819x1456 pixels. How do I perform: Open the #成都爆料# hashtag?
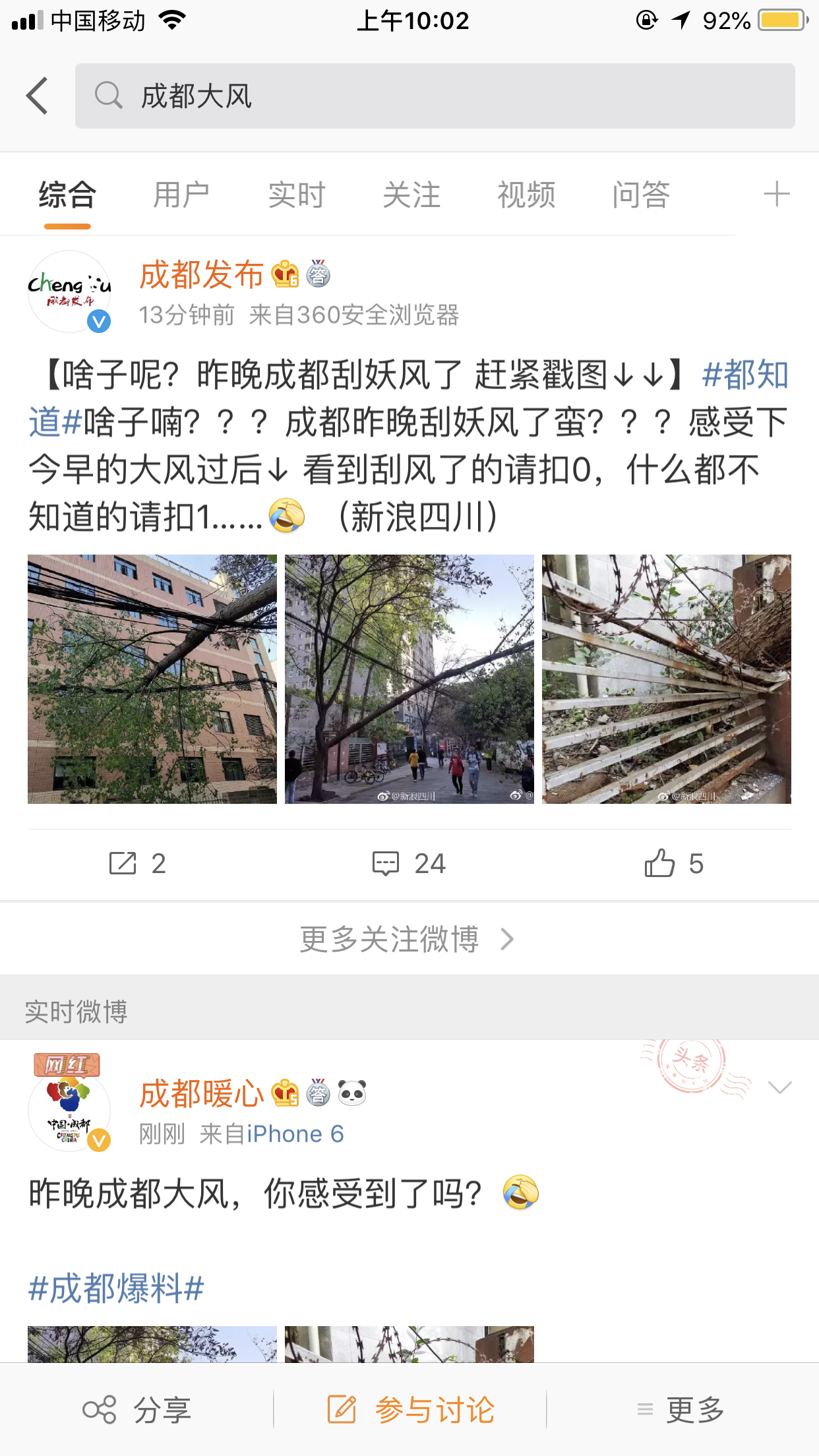pos(116,1288)
